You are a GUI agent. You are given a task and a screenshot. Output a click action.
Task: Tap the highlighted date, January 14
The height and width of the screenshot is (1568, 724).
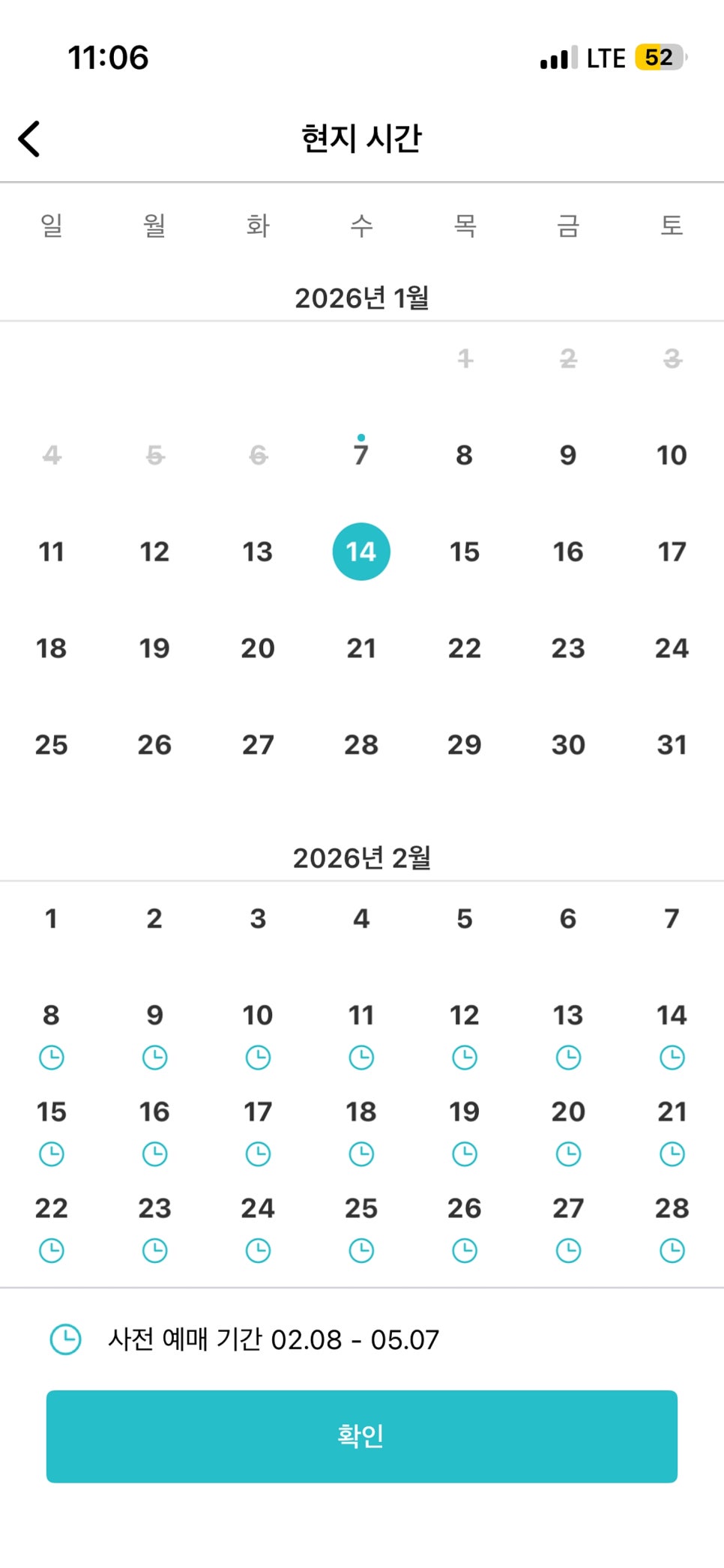pyautogui.click(x=361, y=552)
